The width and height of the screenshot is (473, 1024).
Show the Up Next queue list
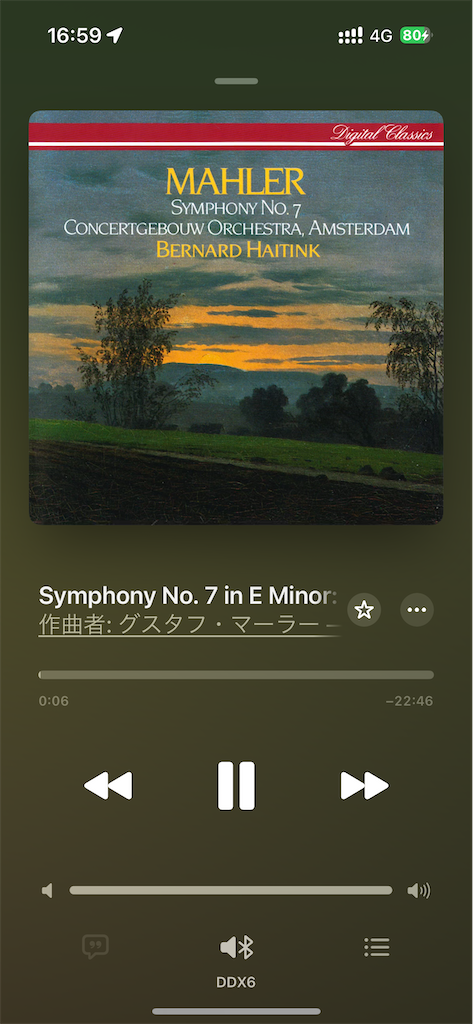377,947
